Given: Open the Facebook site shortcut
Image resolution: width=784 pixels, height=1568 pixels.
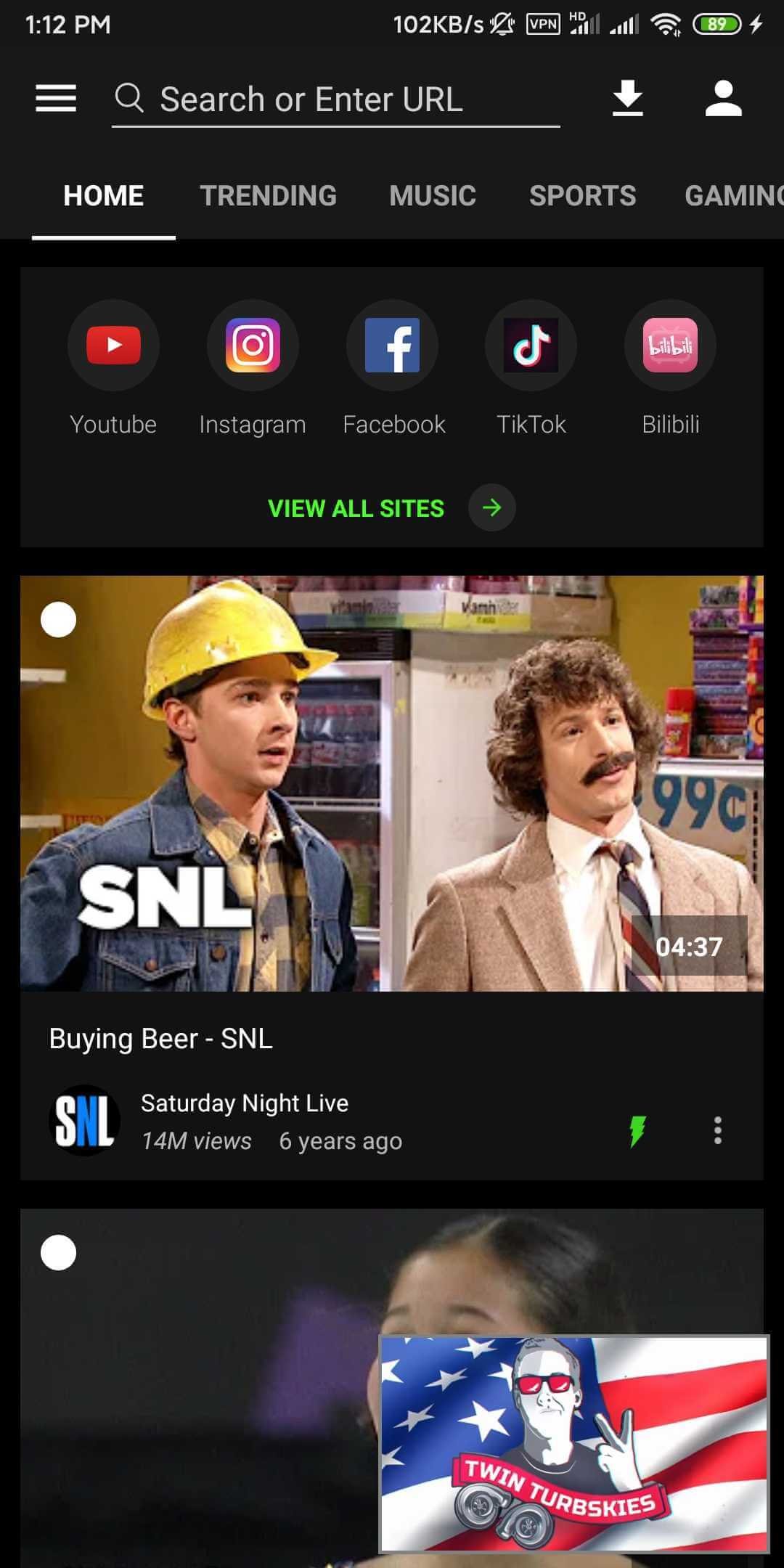Looking at the screenshot, I should coord(392,346).
